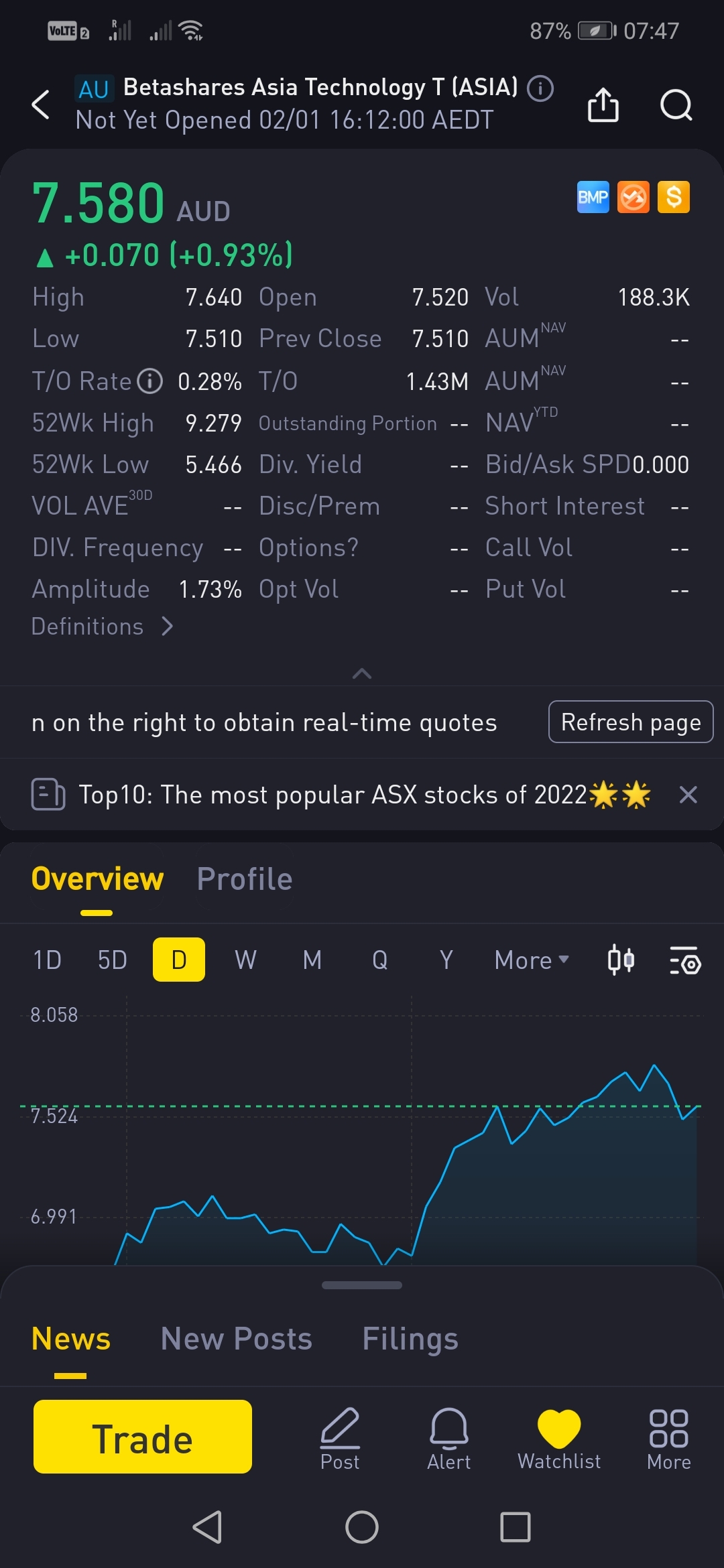Viewport: 724px width, 1568px height.
Task: Expand the More chart intervals dropdown
Action: [531, 960]
